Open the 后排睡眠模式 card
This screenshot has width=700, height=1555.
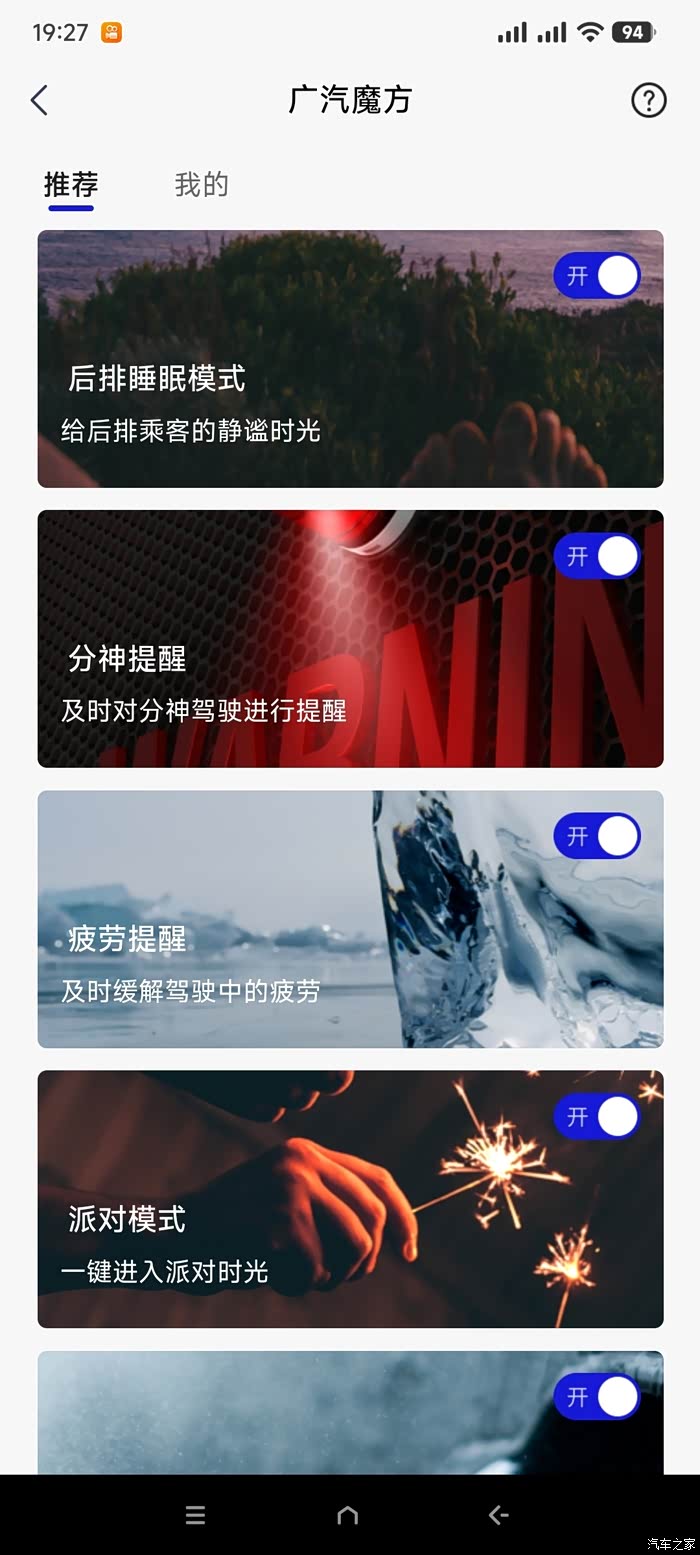(x=300, y=400)
